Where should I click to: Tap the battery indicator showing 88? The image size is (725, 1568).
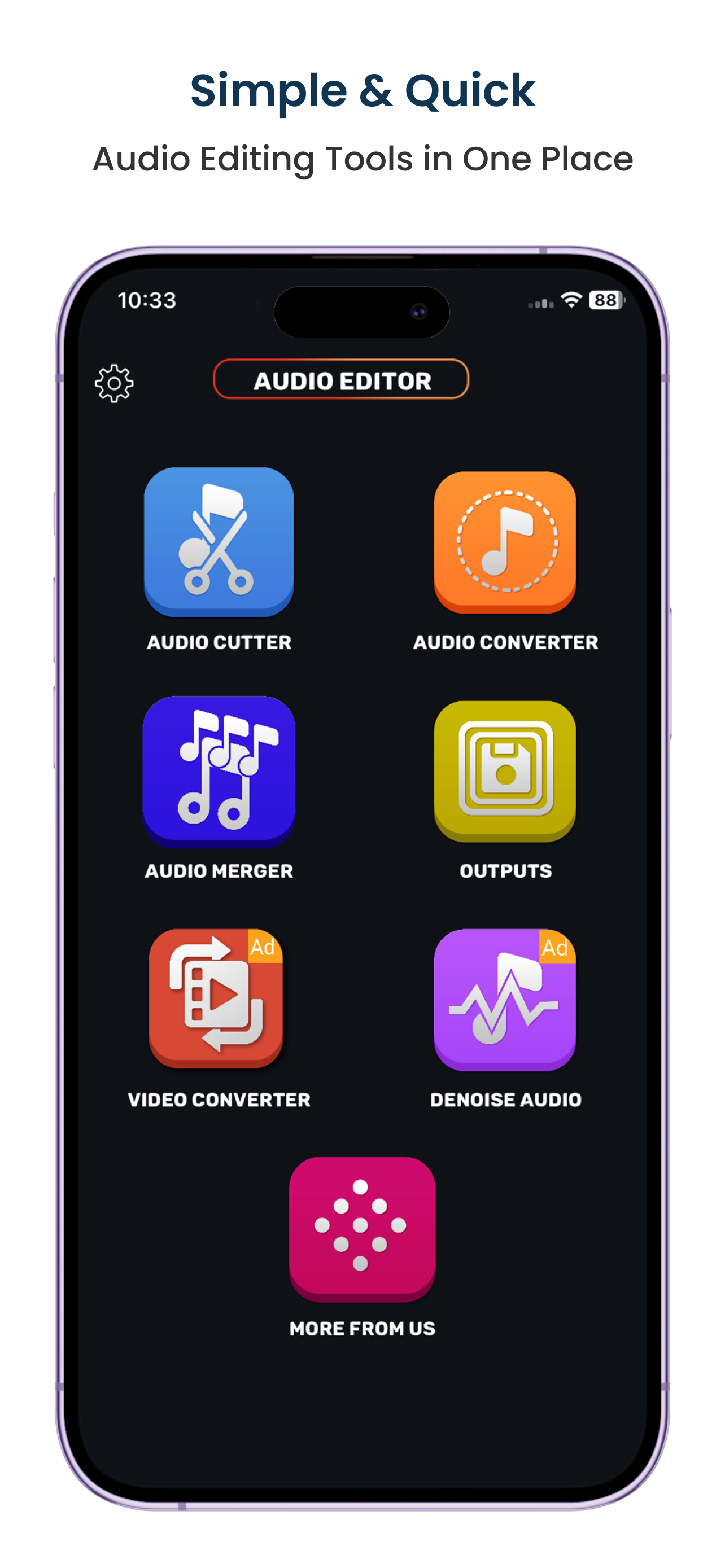(x=605, y=299)
